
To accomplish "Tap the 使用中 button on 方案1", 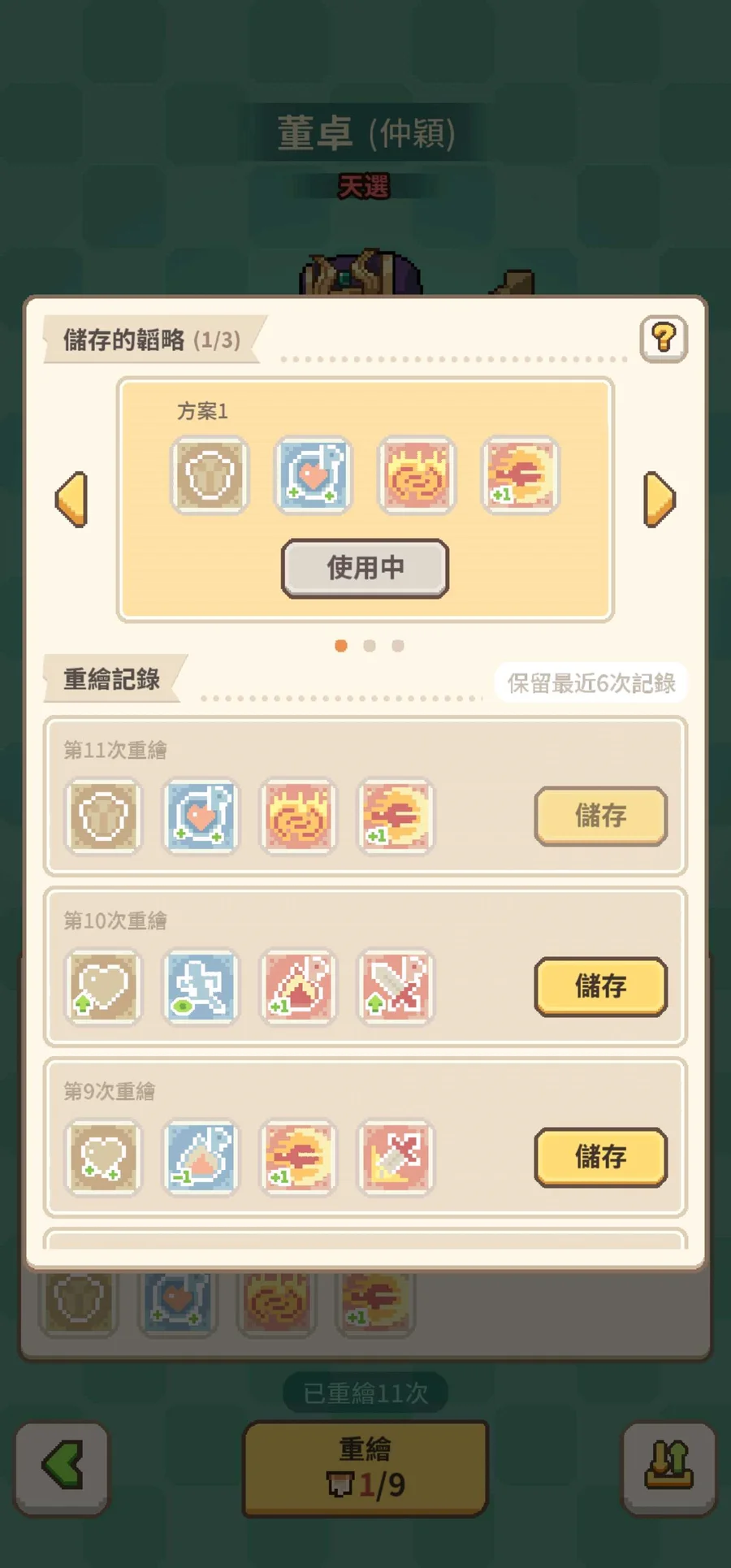I will coord(365,568).
